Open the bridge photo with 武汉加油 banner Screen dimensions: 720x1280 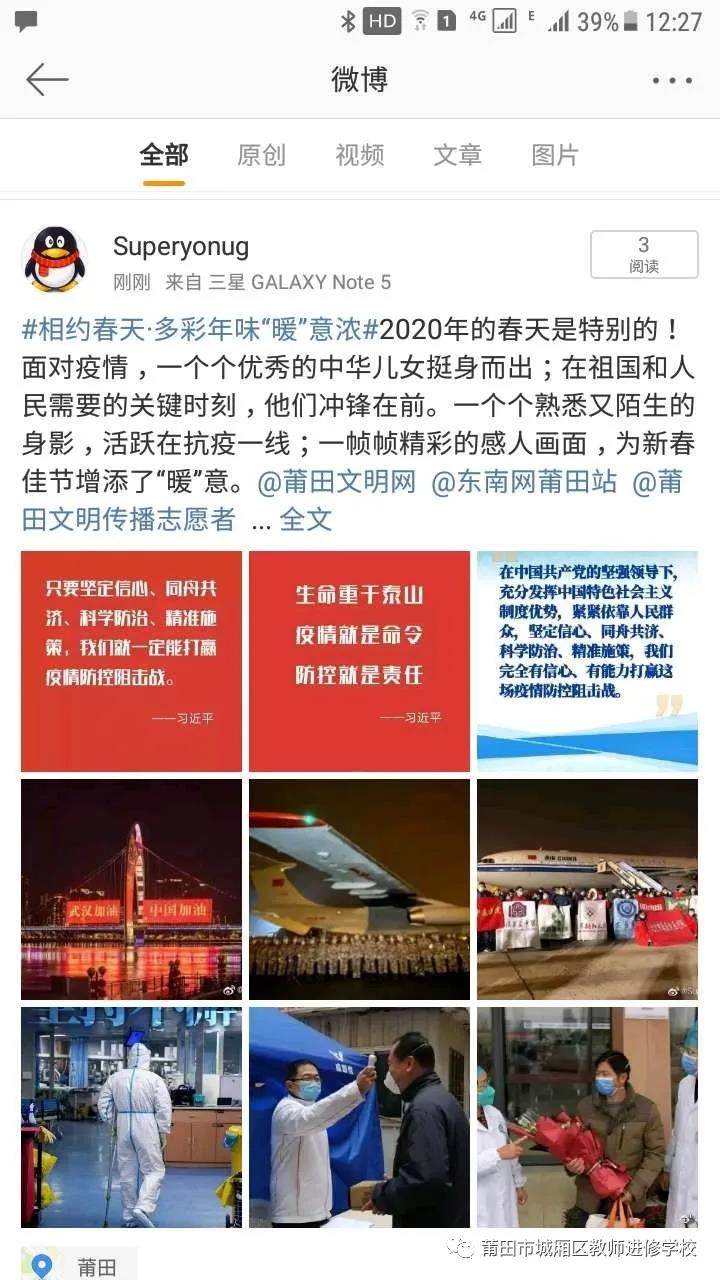point(131,889)
